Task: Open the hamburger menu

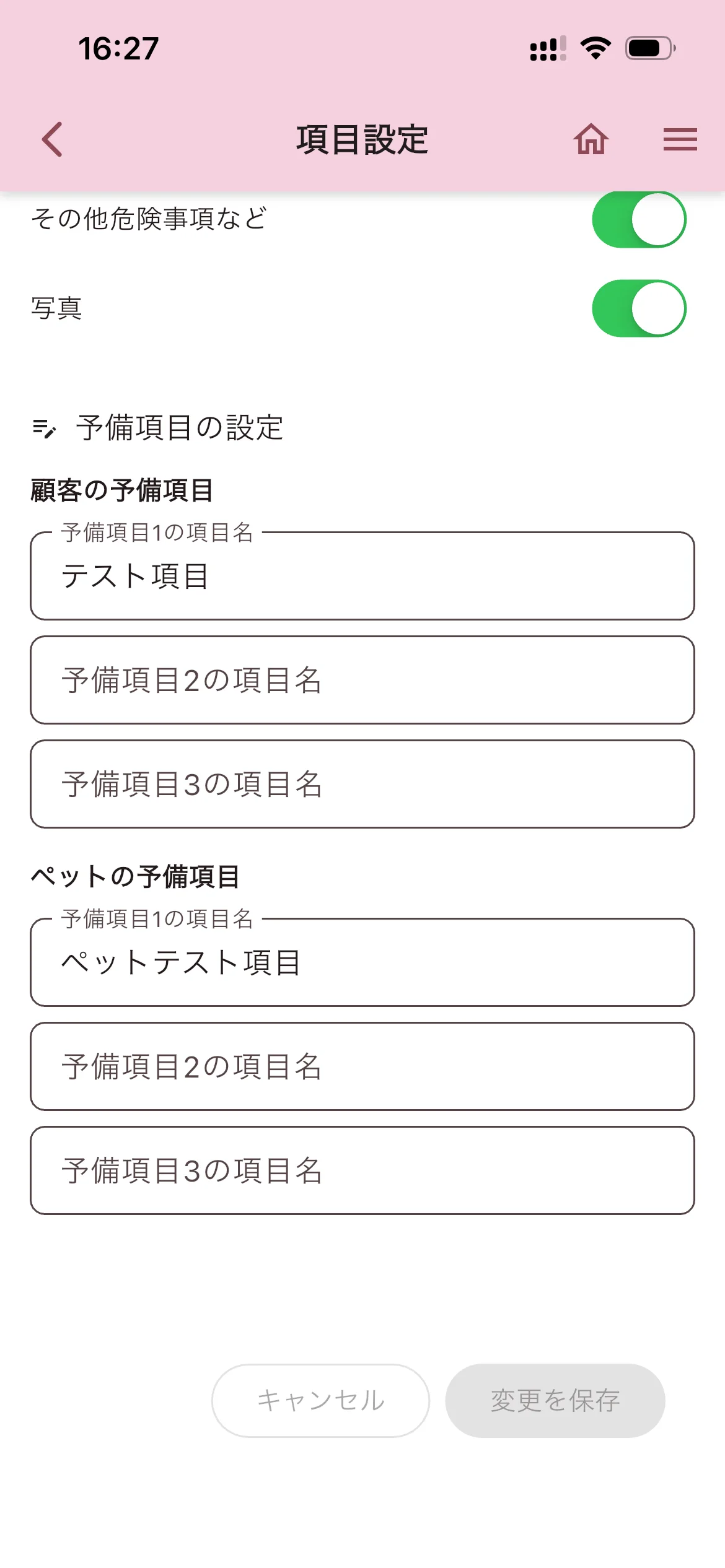Action: [680, 139]
